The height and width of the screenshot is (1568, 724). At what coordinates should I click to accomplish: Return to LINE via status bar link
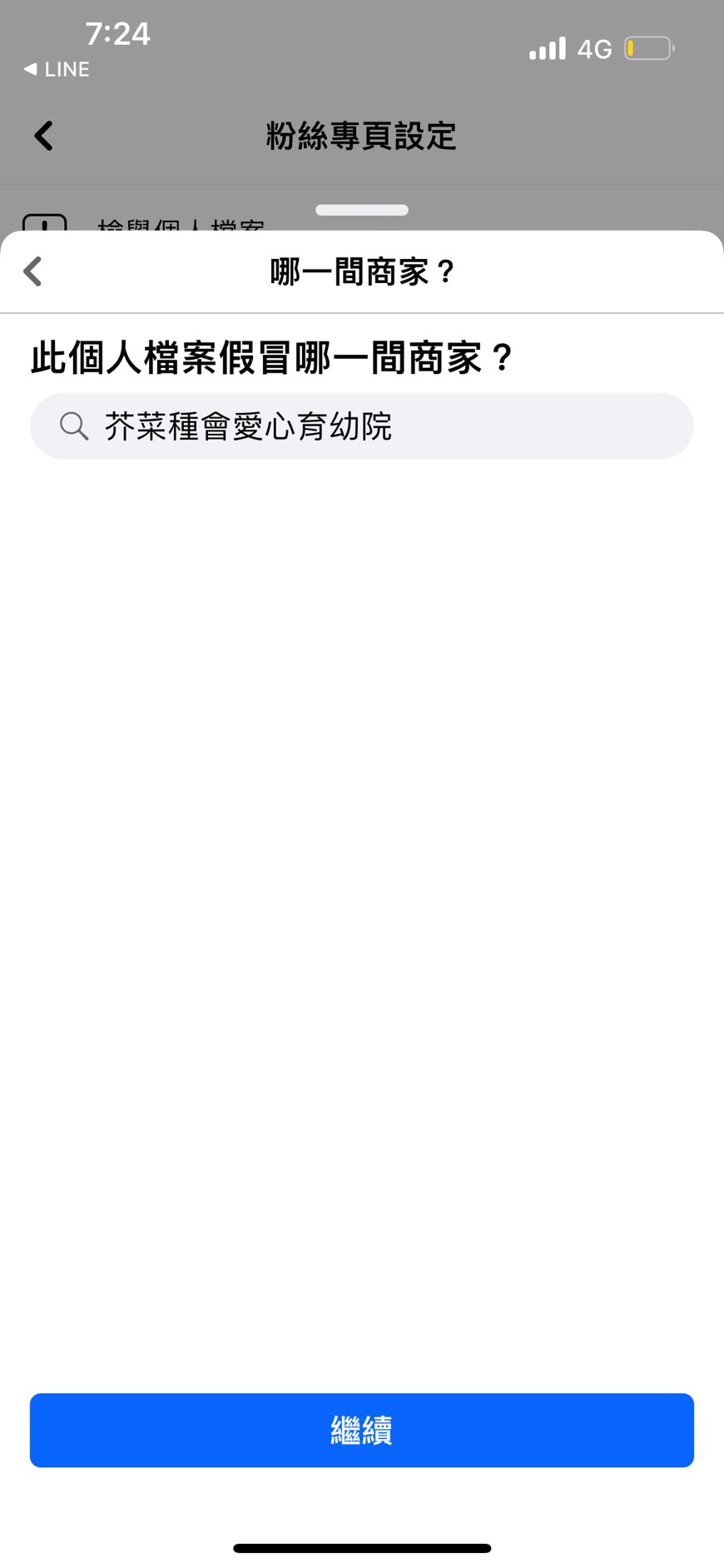[x=57, y=70]
